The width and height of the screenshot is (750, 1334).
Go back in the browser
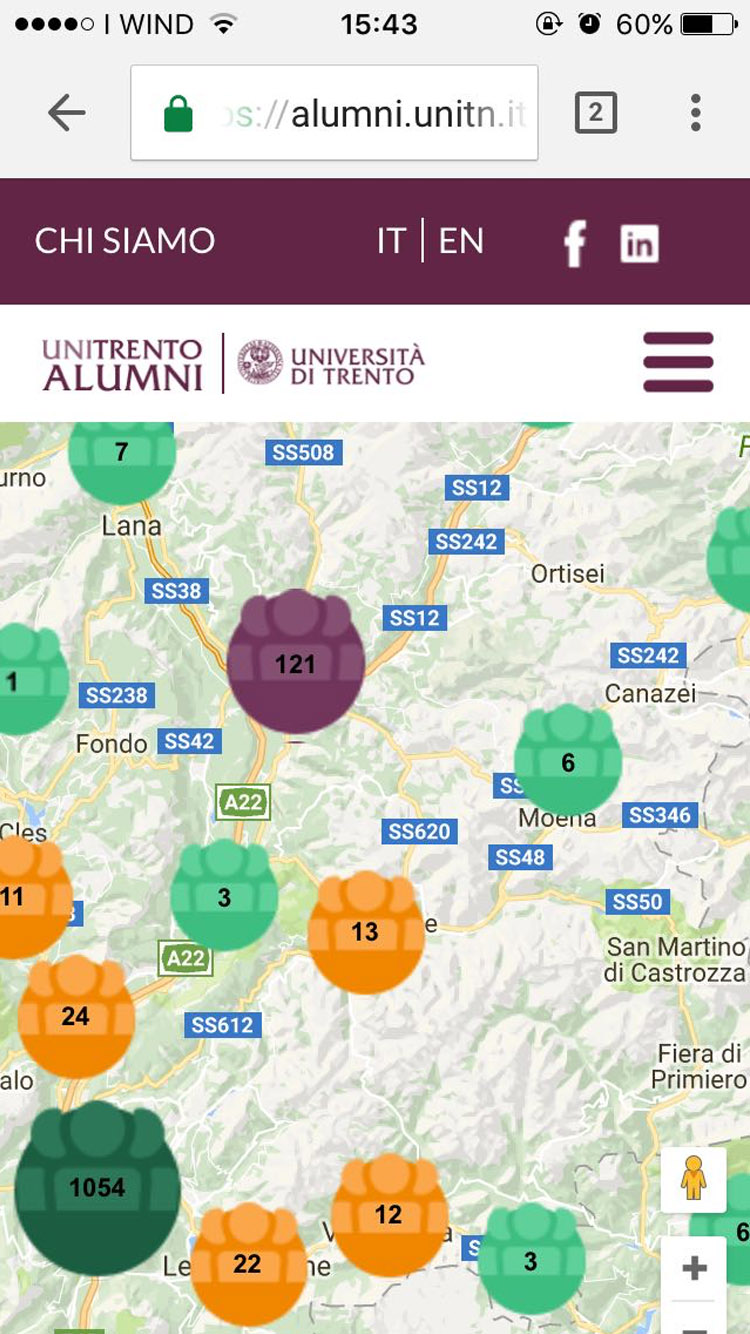[66, 113]
